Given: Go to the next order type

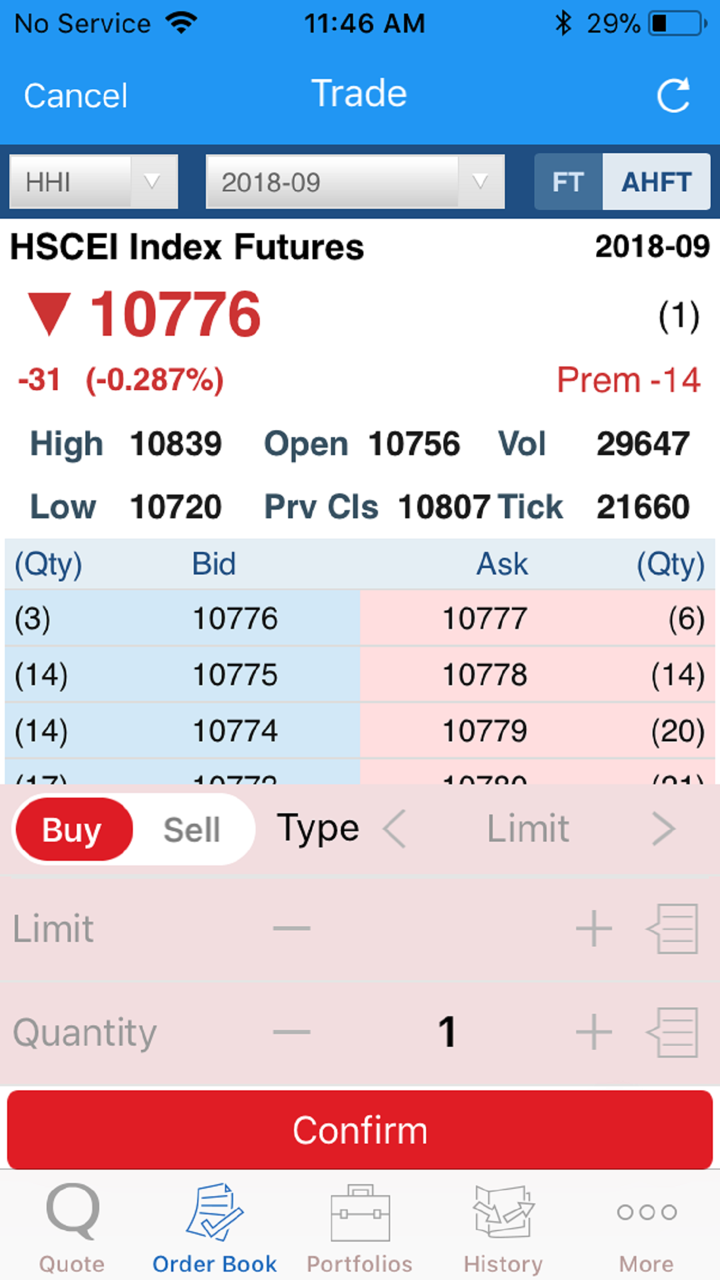Looking at the screenshot, I should pos(663,829).
